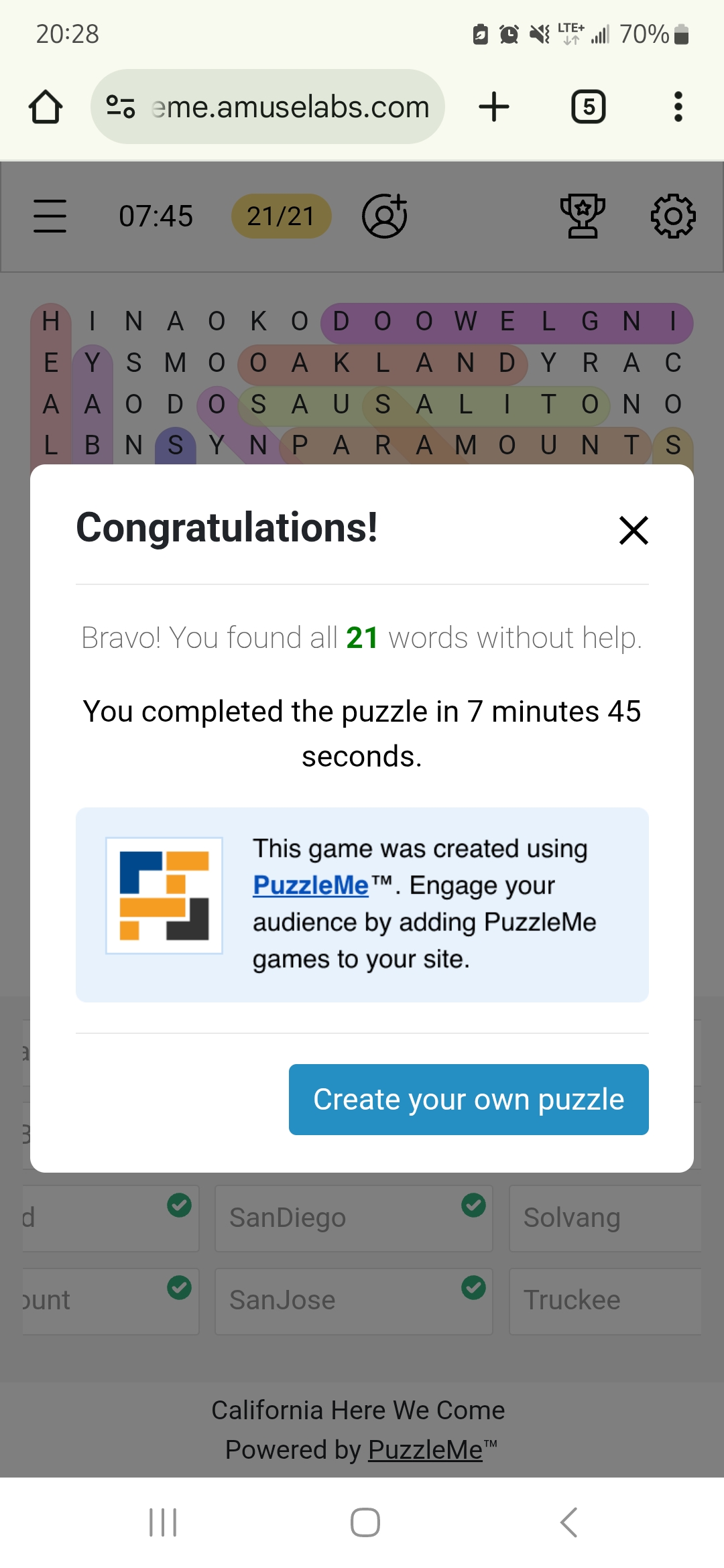Open the browser overflow menu

pos(678,107)
